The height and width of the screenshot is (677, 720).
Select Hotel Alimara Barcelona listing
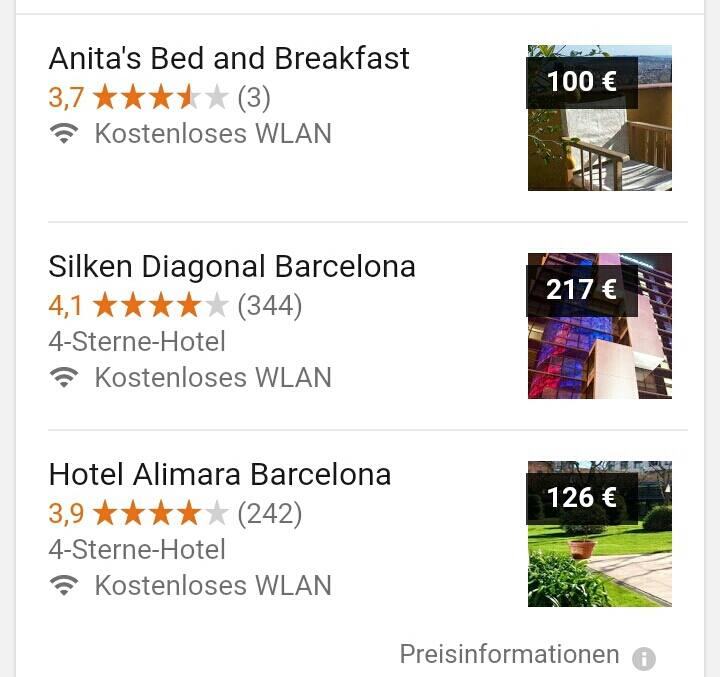220,474
